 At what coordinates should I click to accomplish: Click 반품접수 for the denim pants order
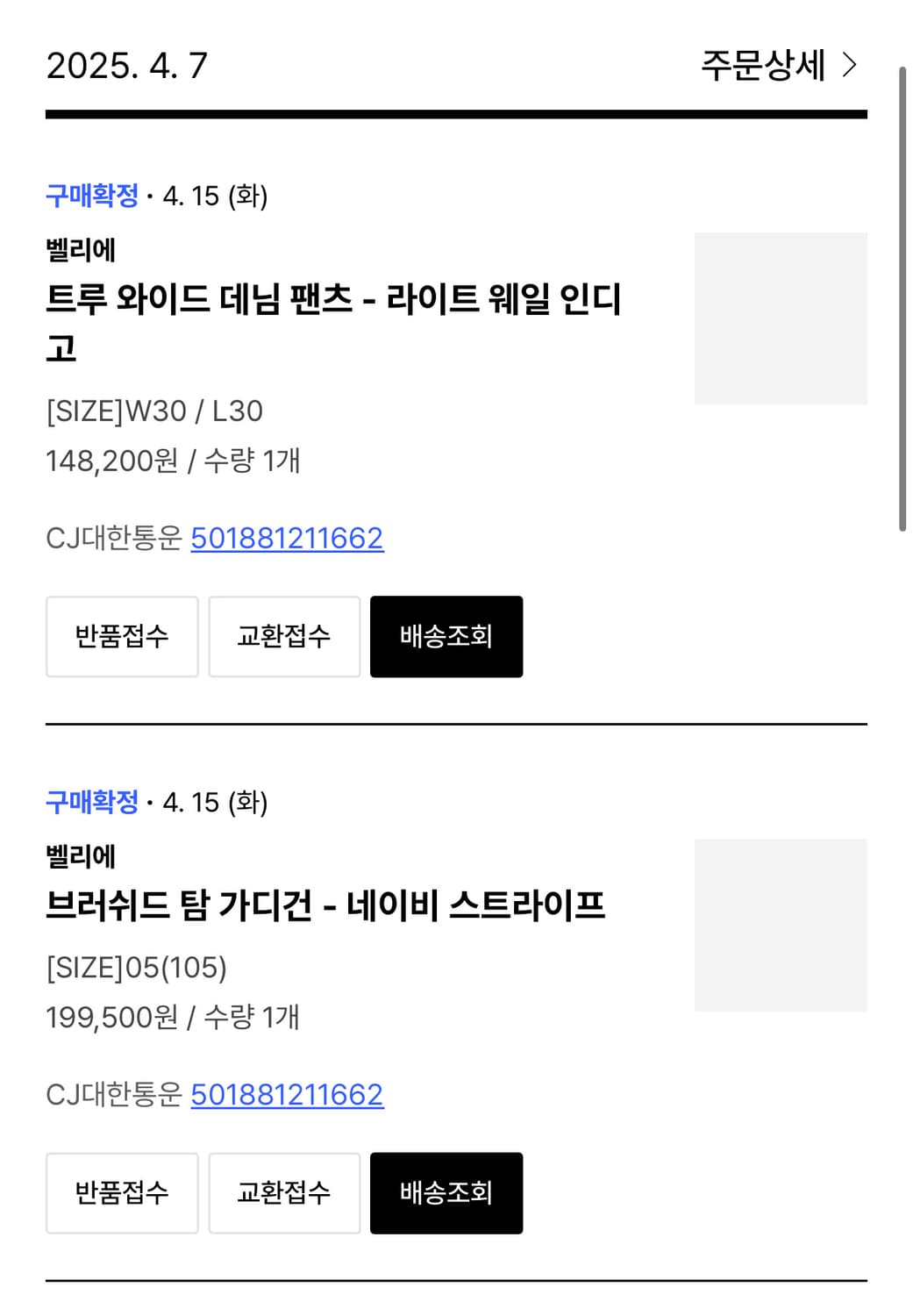click(122, 636)
